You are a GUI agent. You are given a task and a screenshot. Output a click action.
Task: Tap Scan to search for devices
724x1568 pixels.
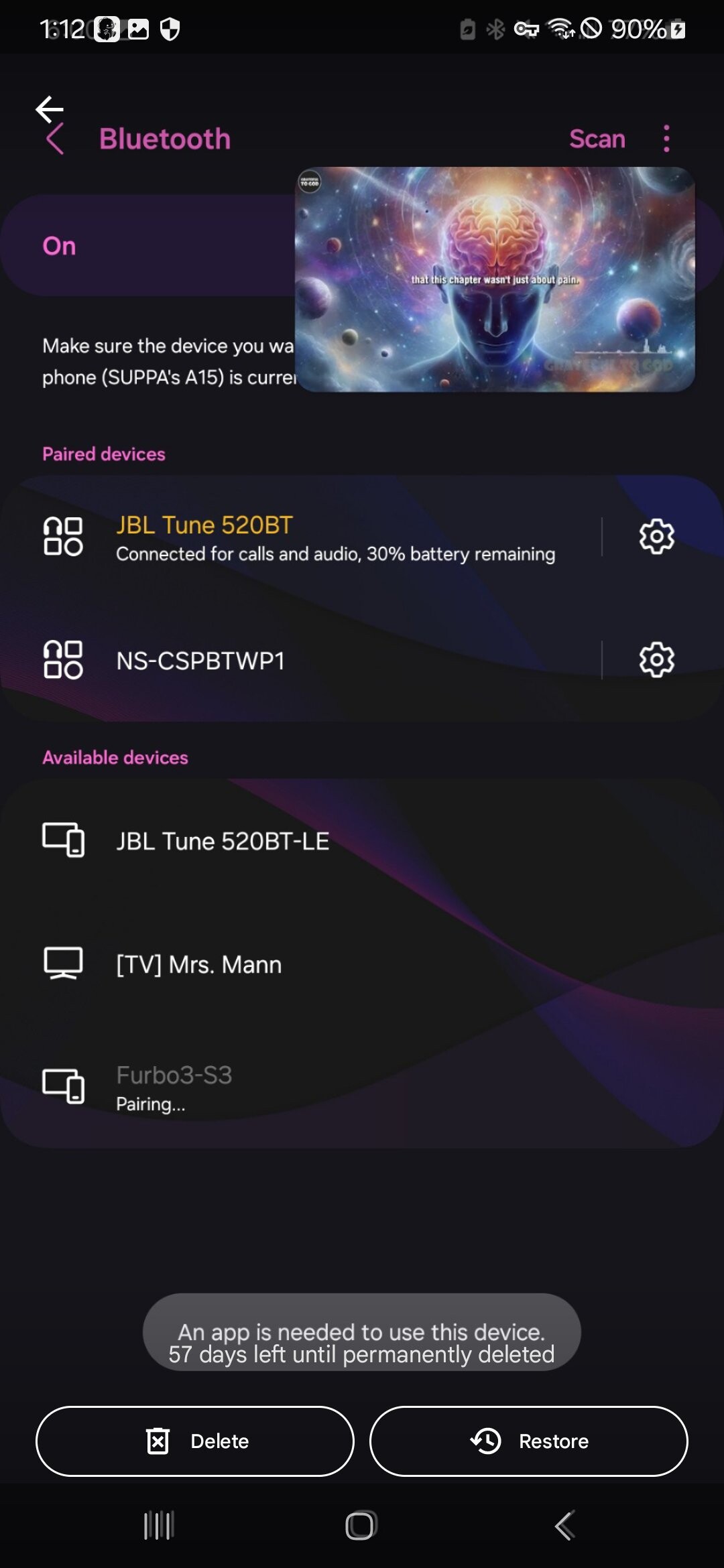tap(597, 139)
